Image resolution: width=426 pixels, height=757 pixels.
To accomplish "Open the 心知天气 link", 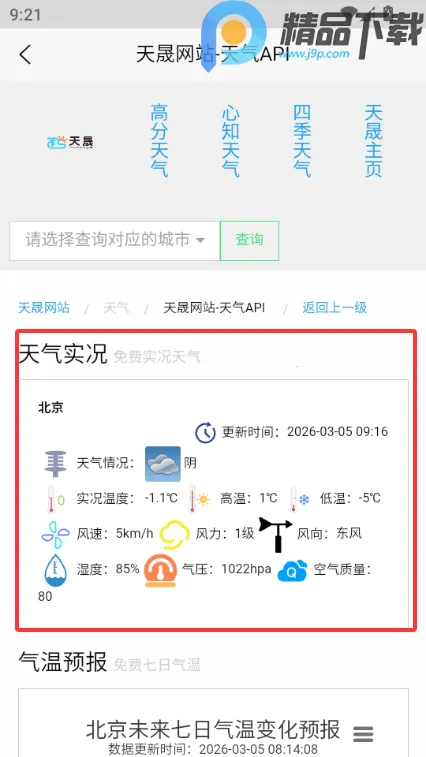I will coord(231,141).
